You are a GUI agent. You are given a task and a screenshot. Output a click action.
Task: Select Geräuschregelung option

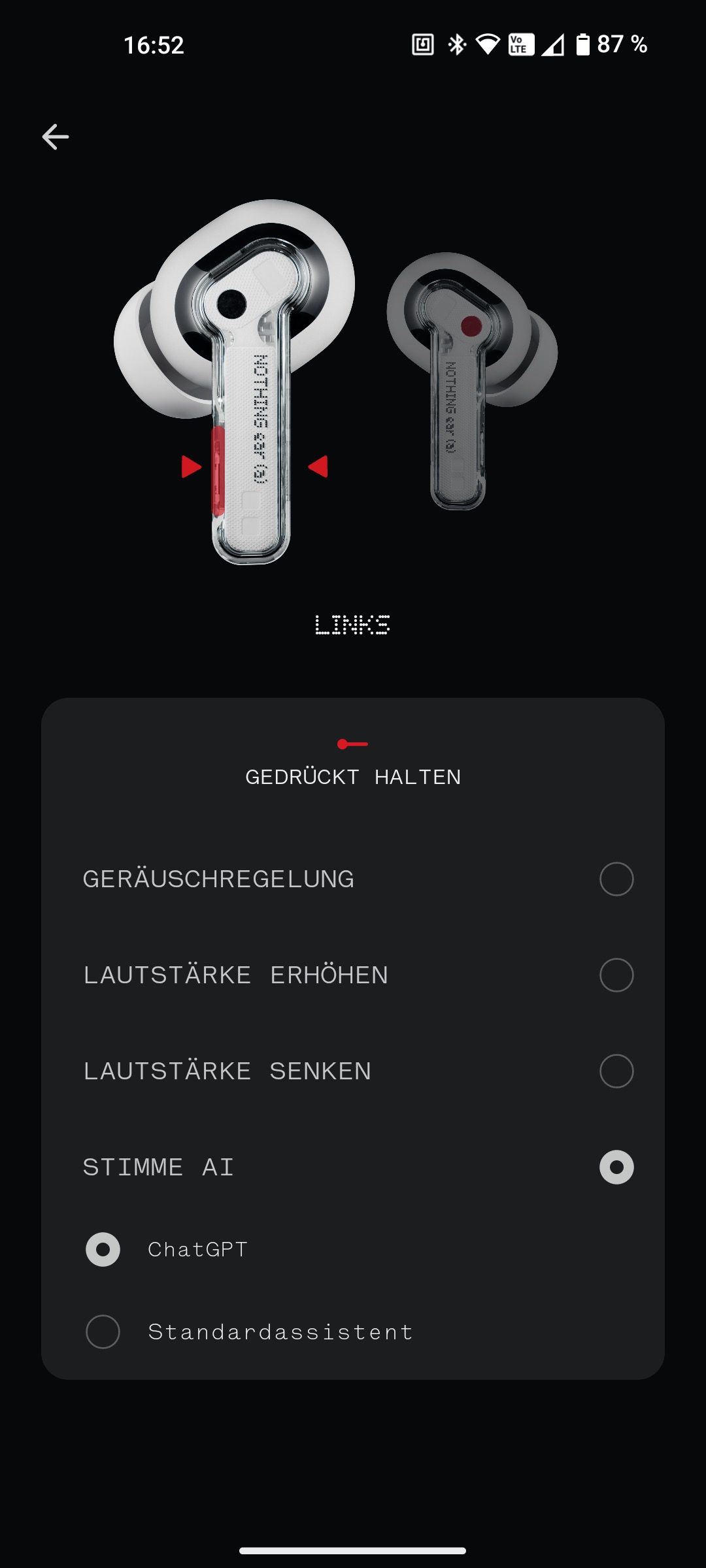(x=616, y=879)
